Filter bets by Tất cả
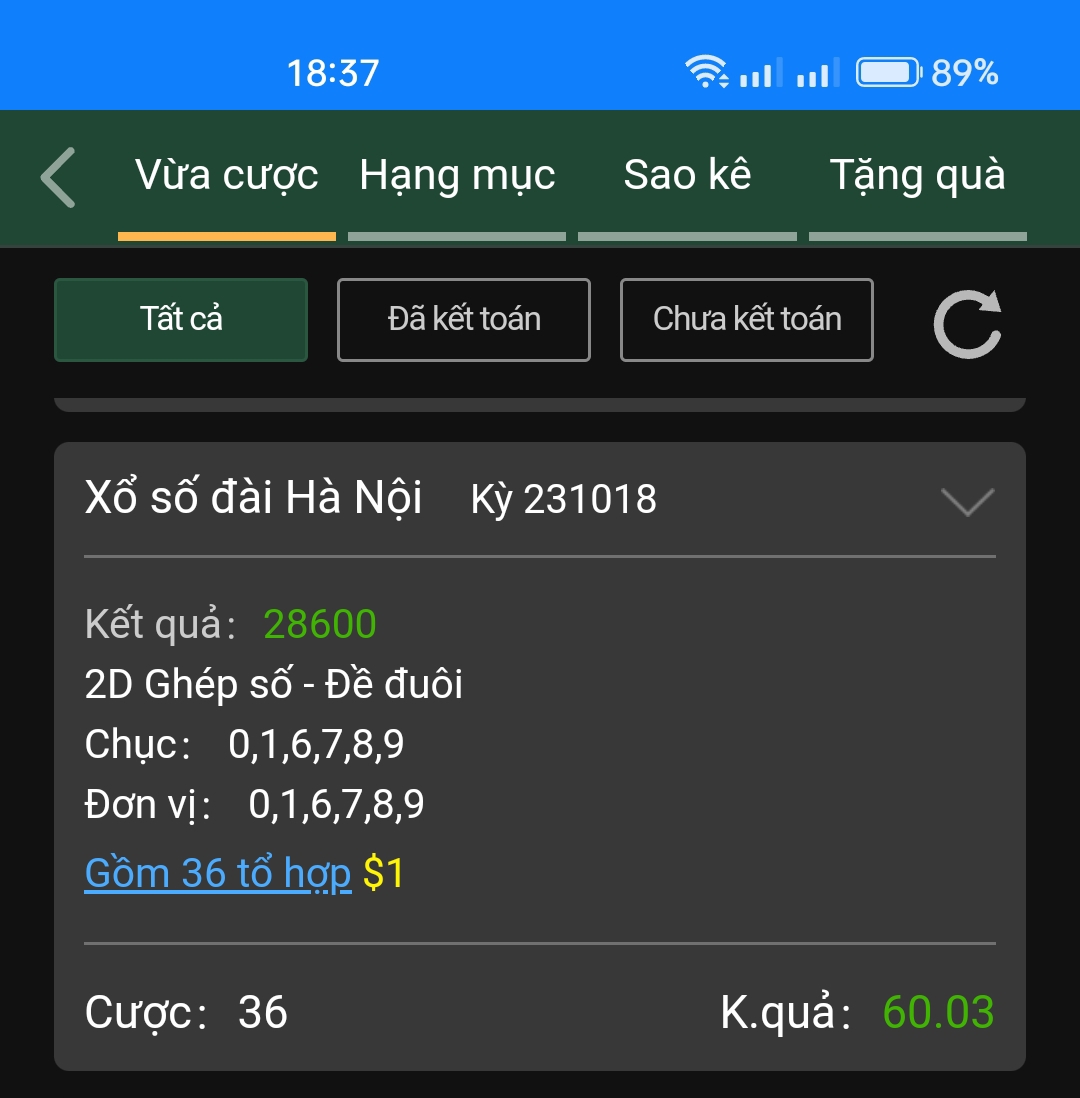1080x1098 pixels. point(181,320)
